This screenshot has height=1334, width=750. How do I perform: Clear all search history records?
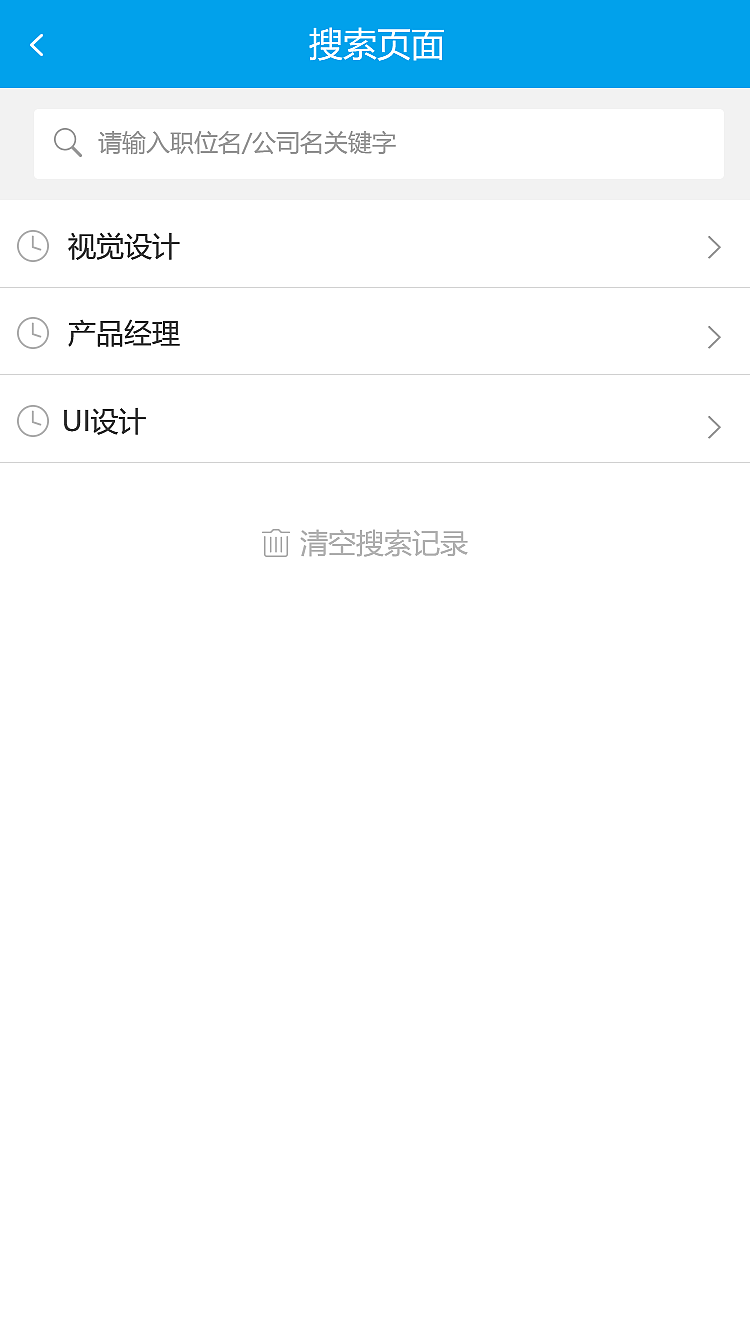365,542
